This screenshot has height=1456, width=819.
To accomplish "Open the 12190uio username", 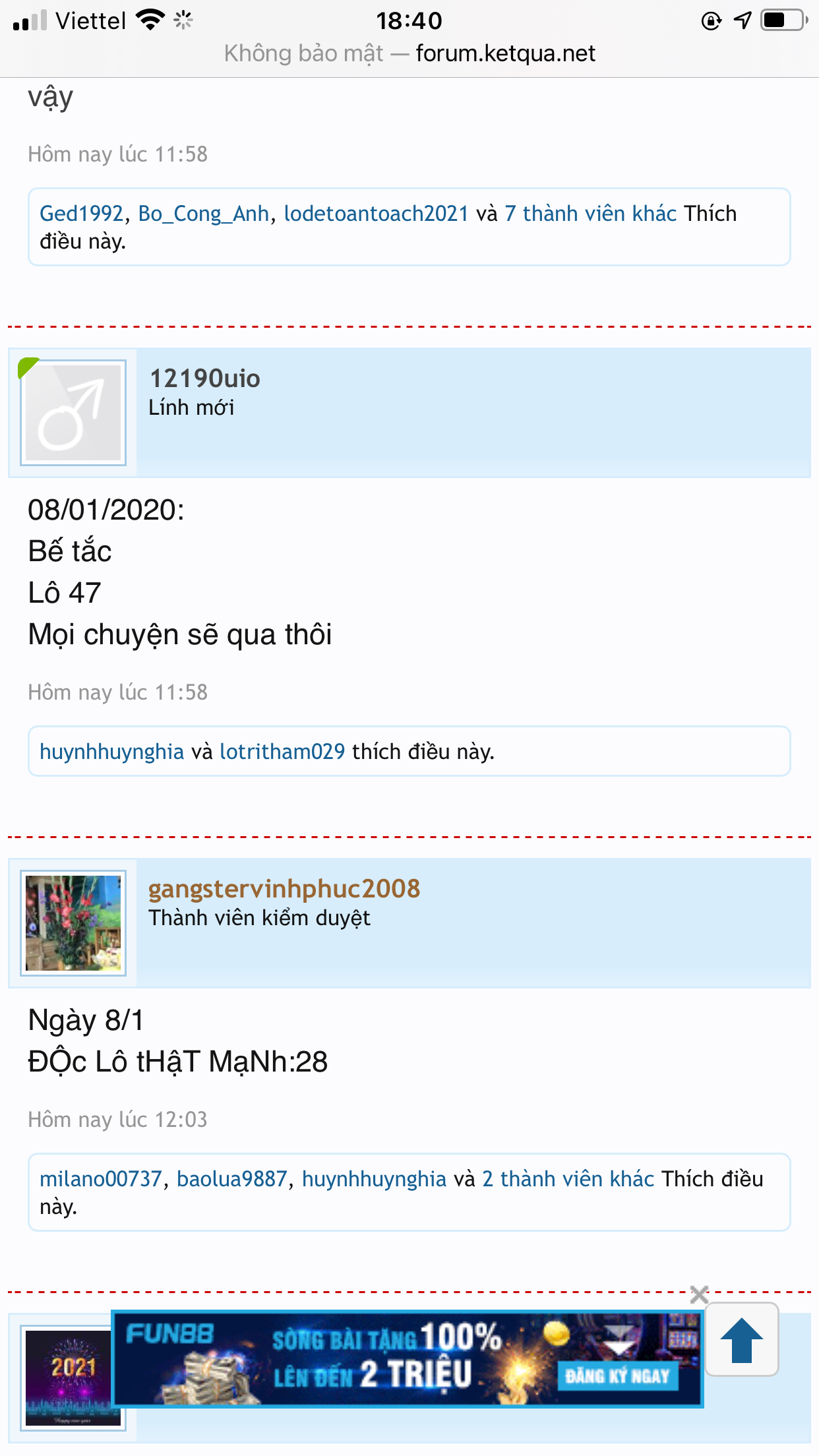I will [x=204, y=379].
